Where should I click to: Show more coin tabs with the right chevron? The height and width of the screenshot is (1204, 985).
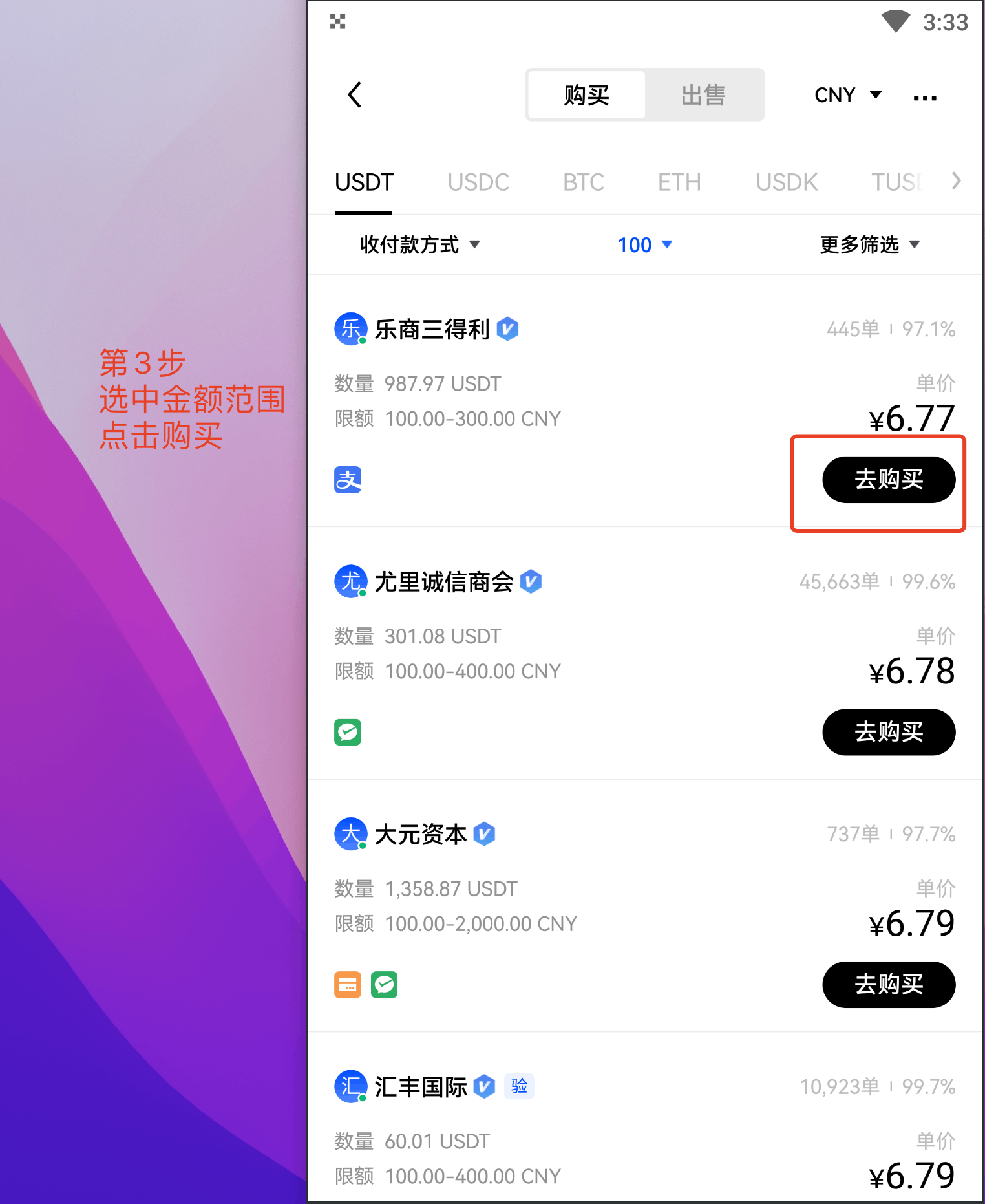[x=956, y=181]
